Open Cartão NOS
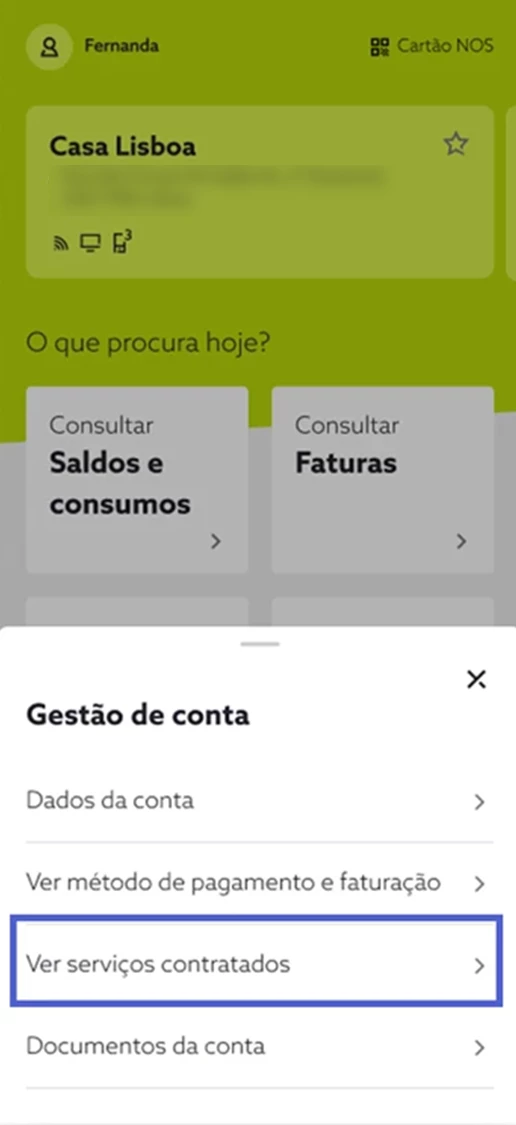The height and width of the screenshot is (1125, 516). (x=431, y=46)
